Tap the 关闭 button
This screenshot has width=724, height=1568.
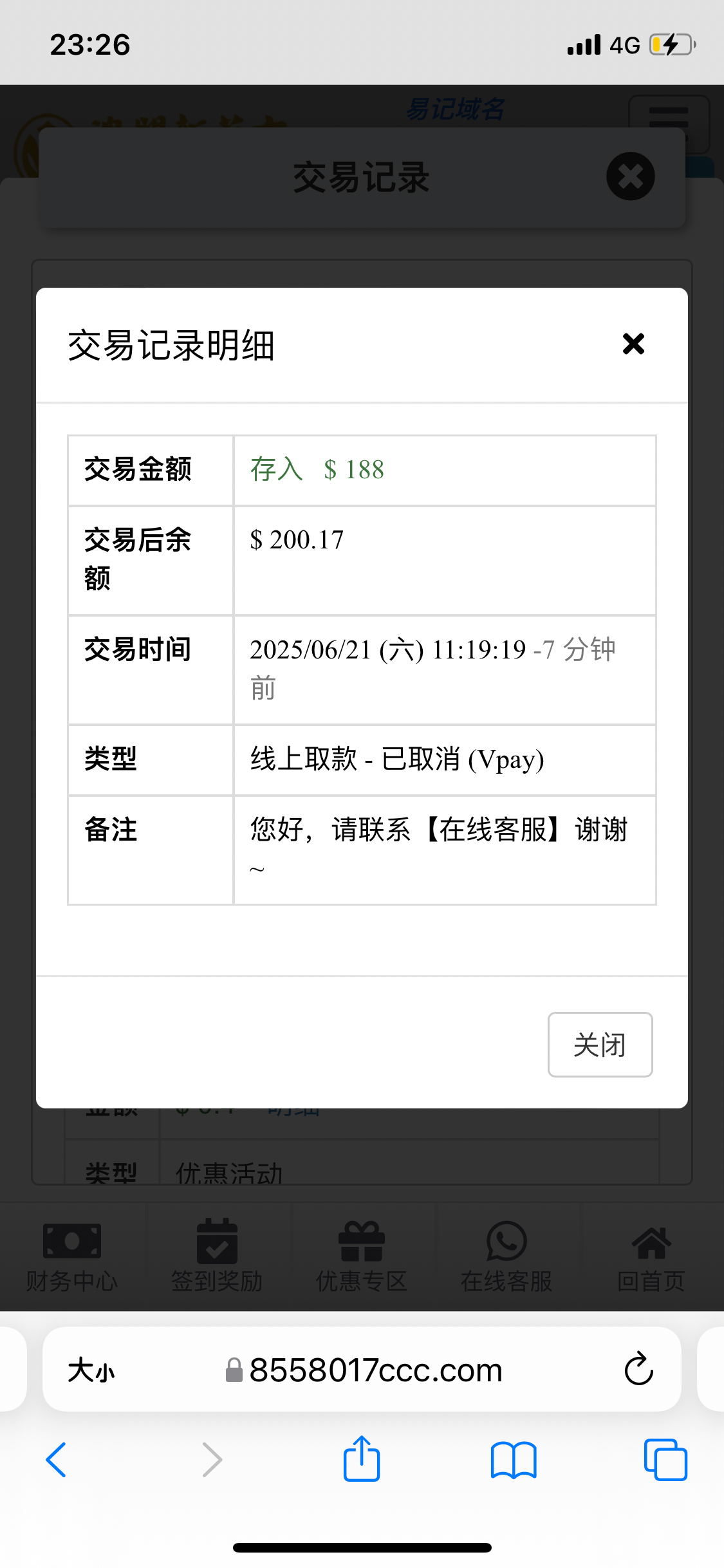[x=600, y=1044]
